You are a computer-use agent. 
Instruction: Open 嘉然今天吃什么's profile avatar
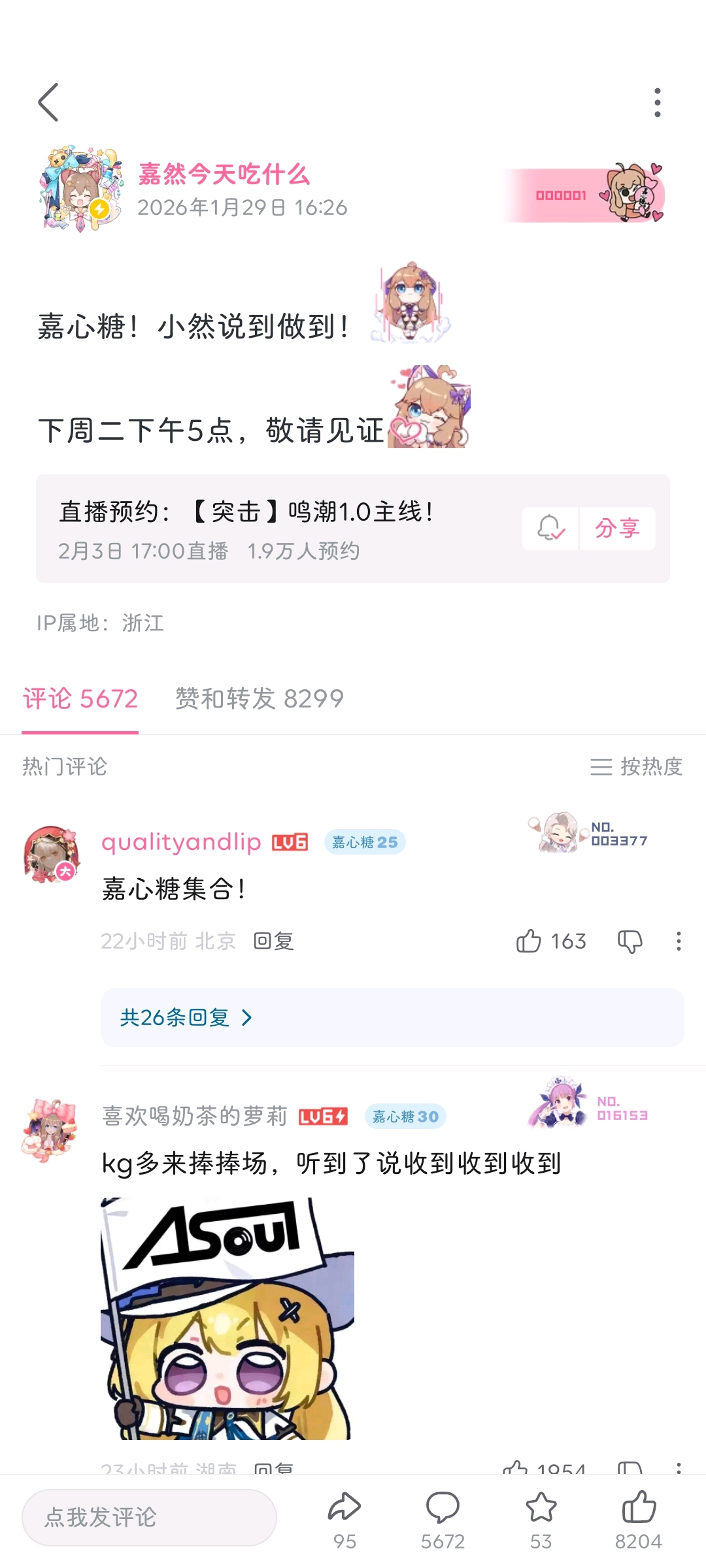[80, 189]
